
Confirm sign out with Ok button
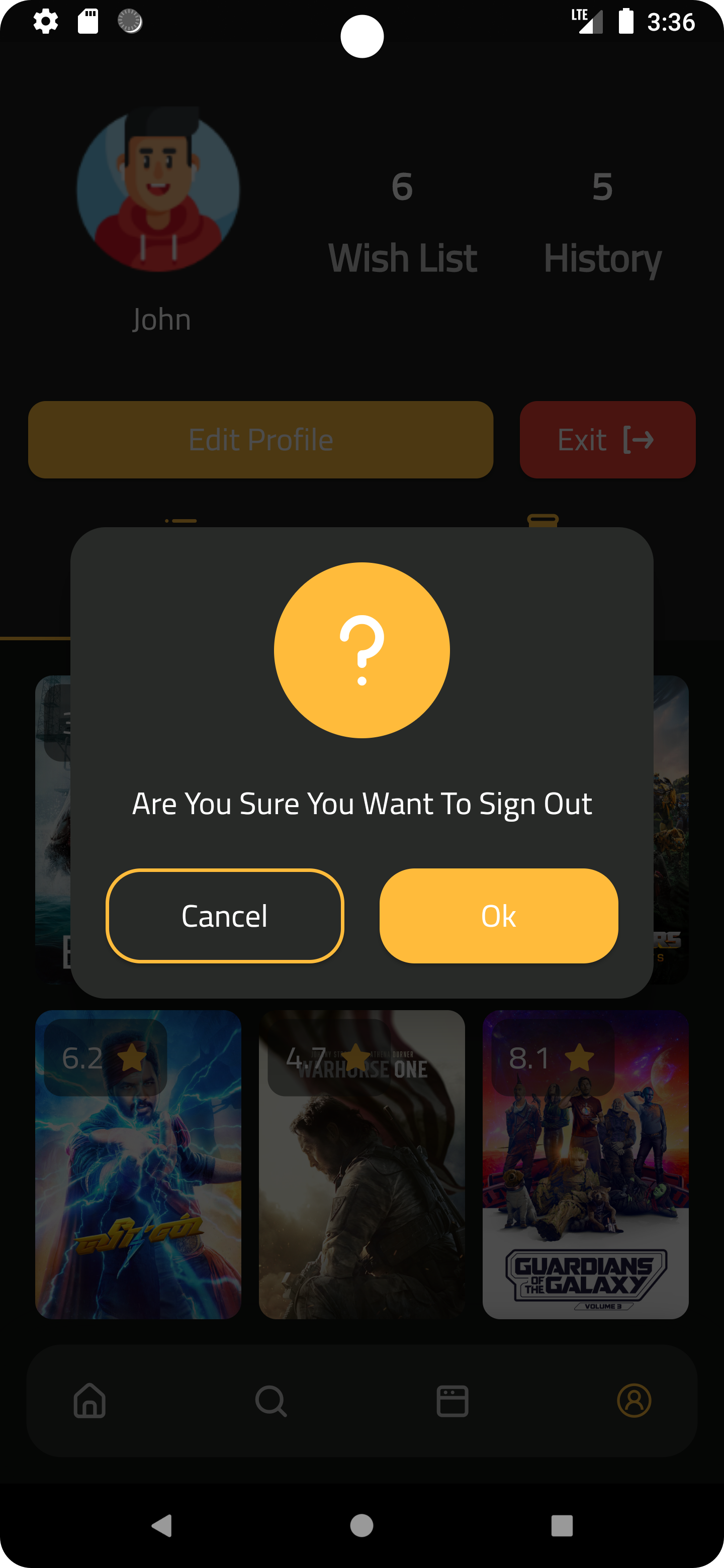click(x=498, y=916)
